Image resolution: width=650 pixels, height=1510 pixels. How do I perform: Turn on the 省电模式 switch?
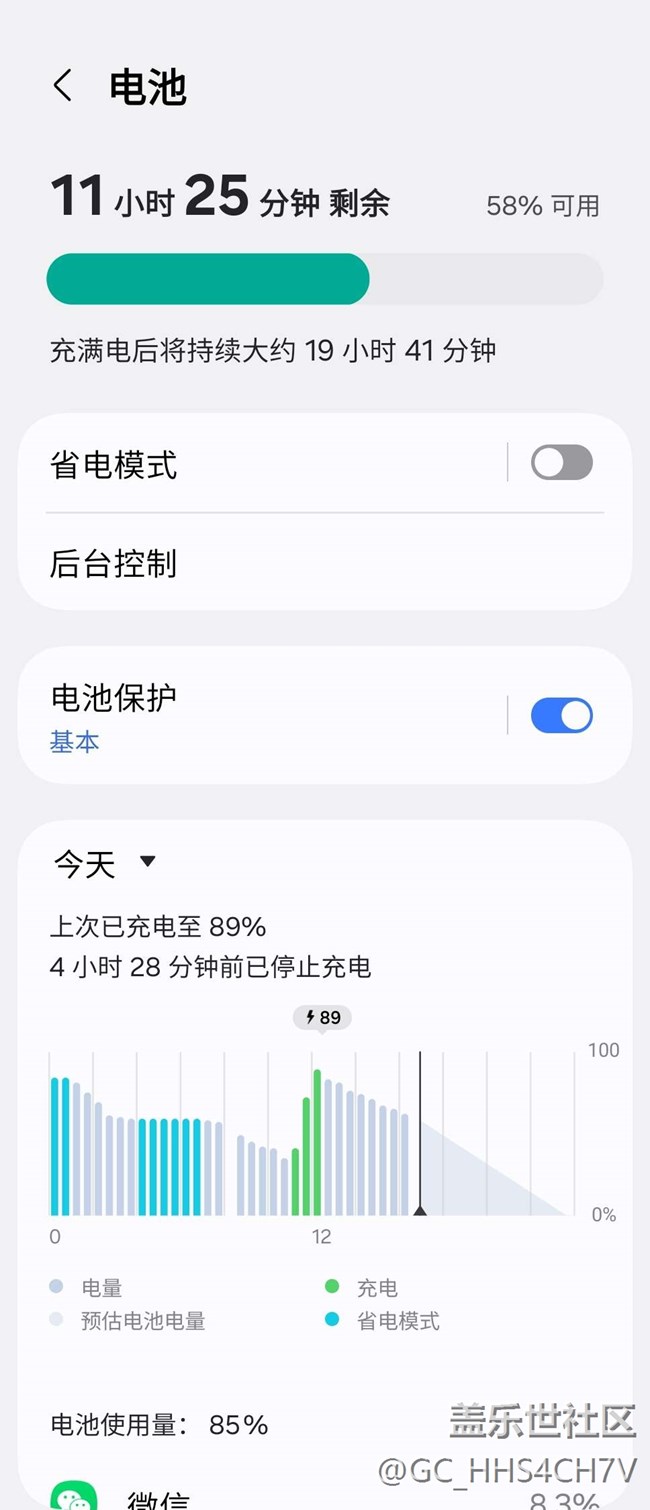(x=561, y=463)
